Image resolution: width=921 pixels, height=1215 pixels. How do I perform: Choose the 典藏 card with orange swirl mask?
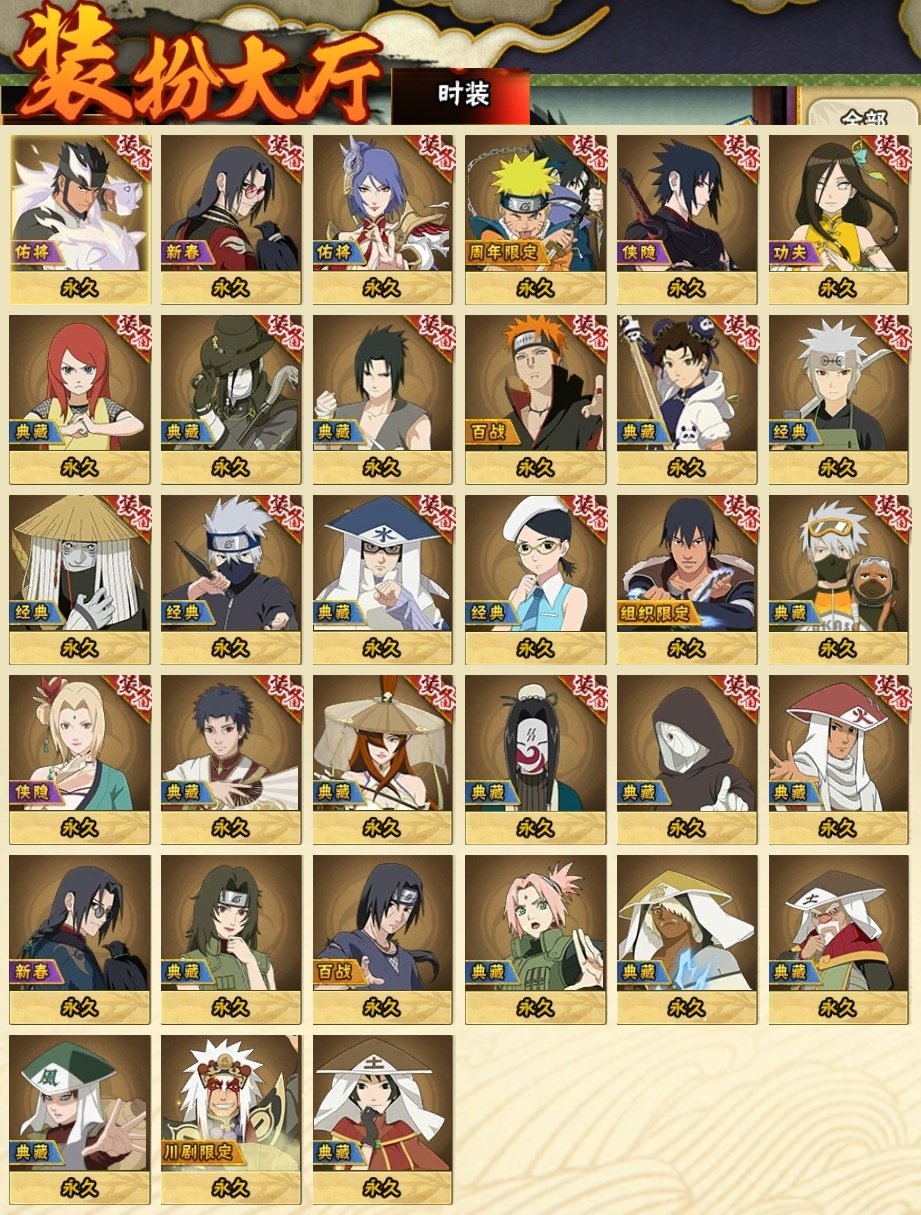(535, 755)
